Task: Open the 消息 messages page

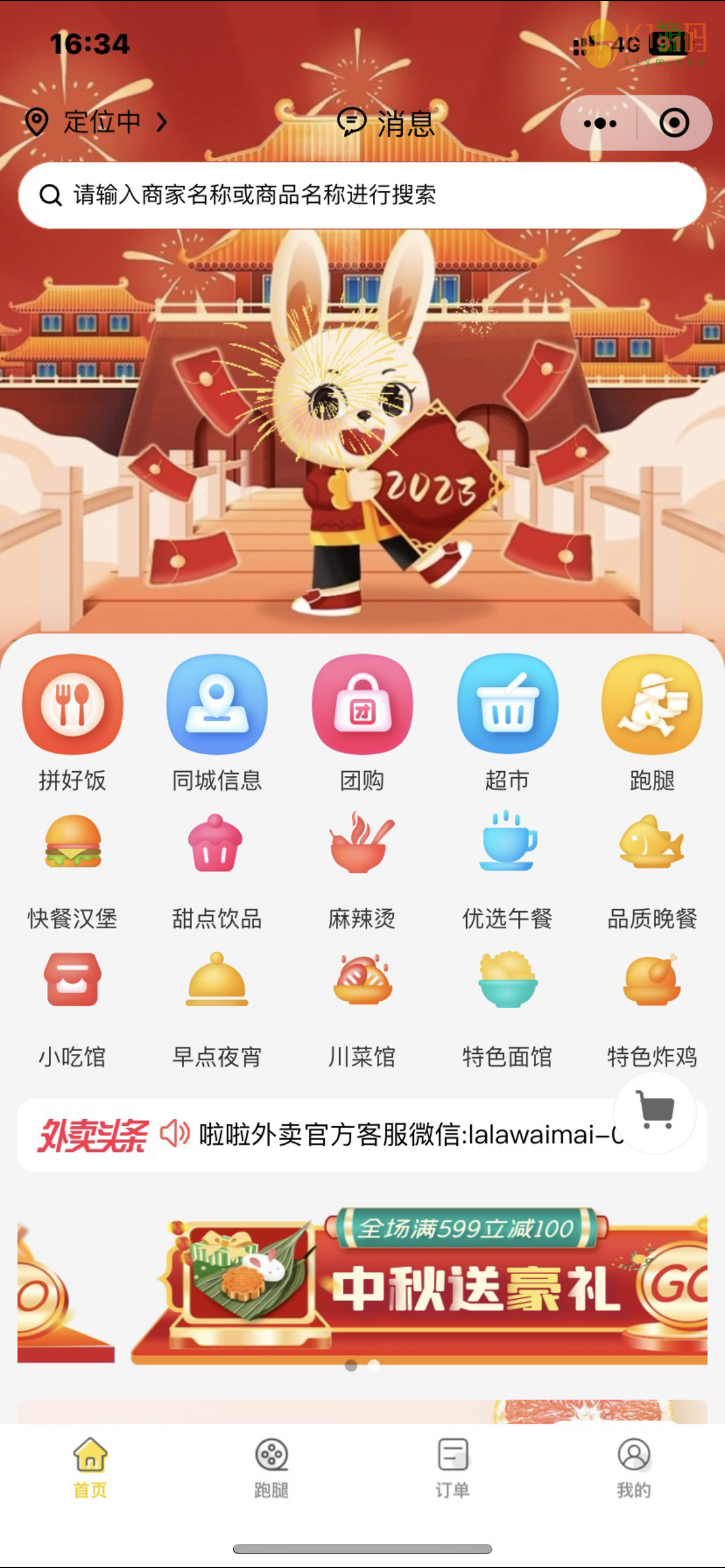Action: pyautogui.click(x=387, y=122)
